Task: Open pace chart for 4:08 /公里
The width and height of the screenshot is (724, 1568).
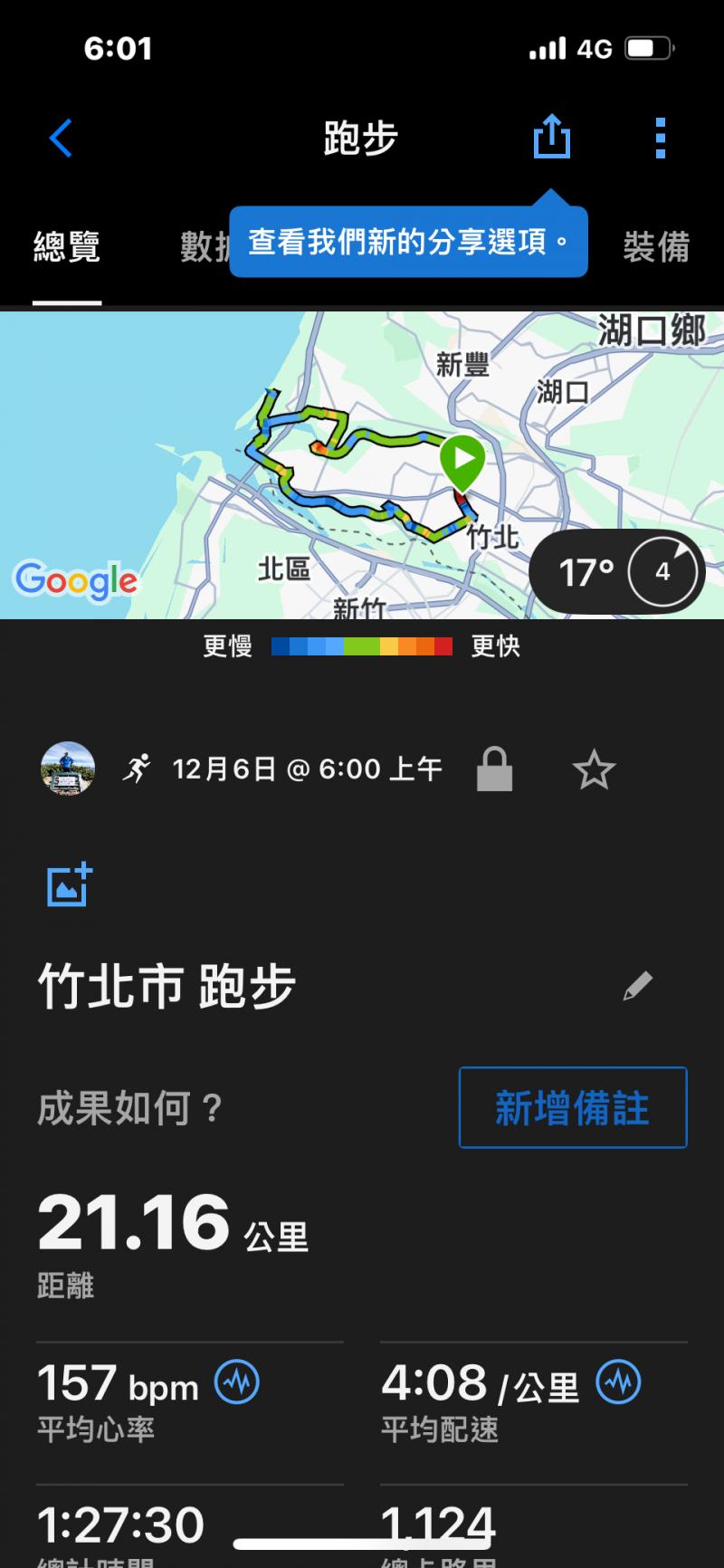Action: 619,1382
